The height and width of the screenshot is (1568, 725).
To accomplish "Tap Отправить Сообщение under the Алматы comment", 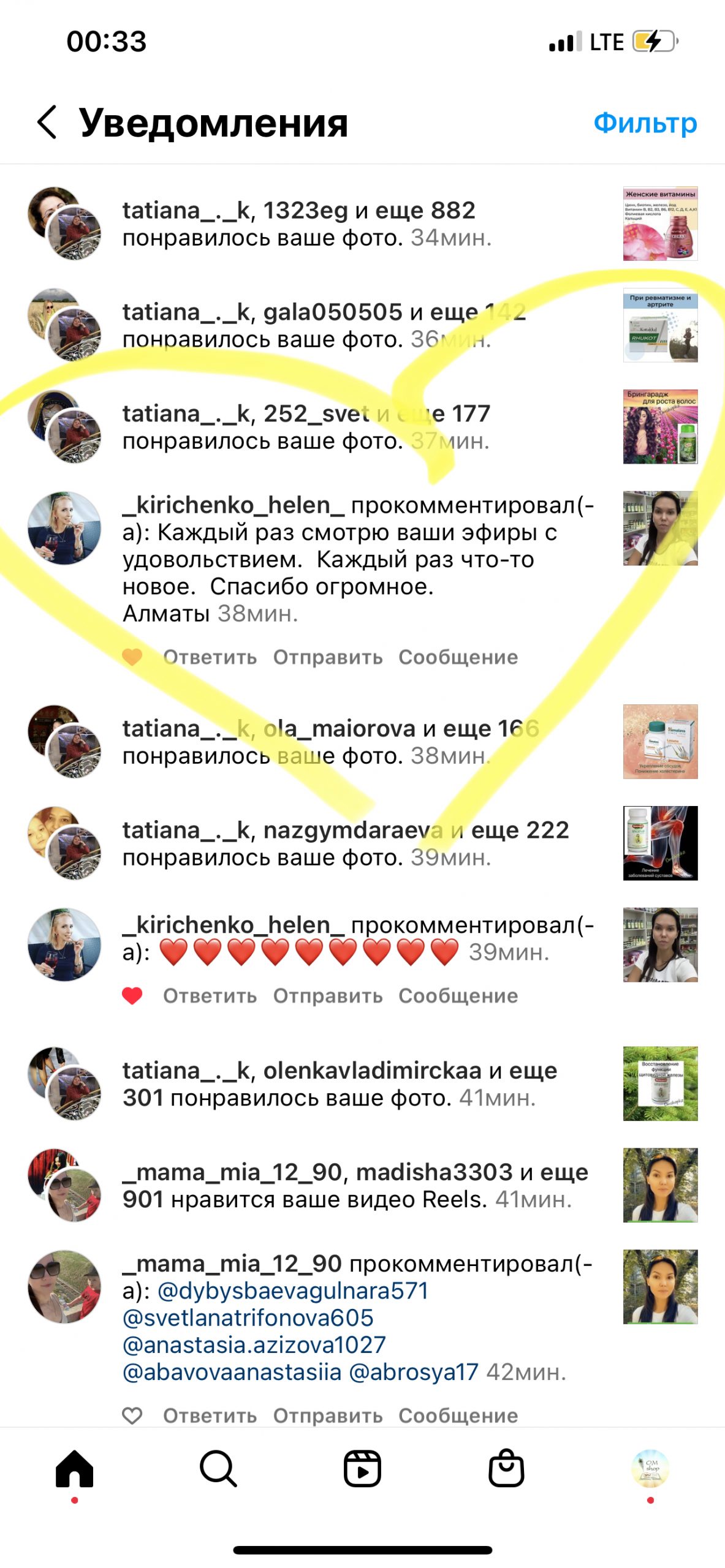I will tap(395, 657).
